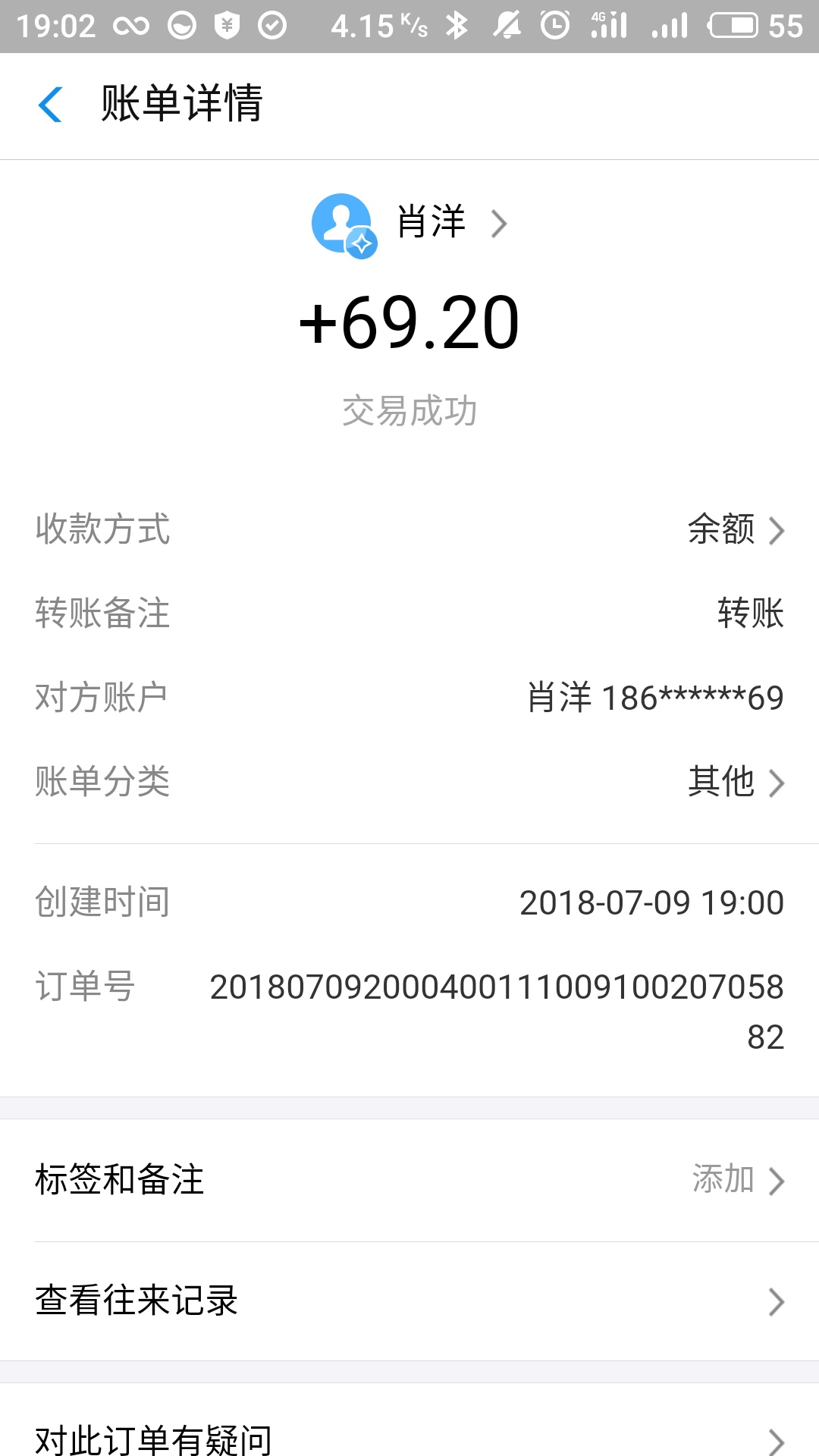Change 账单分类 category 其他
The width and height of the screenshot is (819, 1456).
734,782
